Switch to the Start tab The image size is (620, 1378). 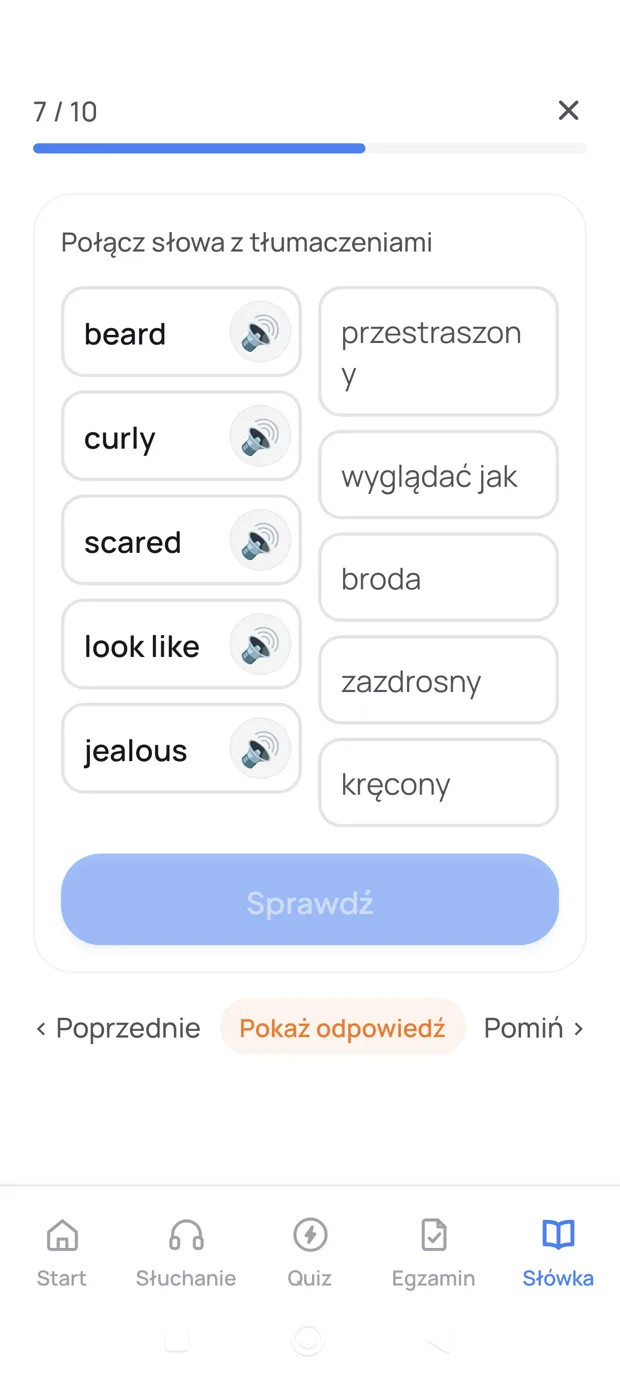pyautogui.click(x=62, y=1252)
